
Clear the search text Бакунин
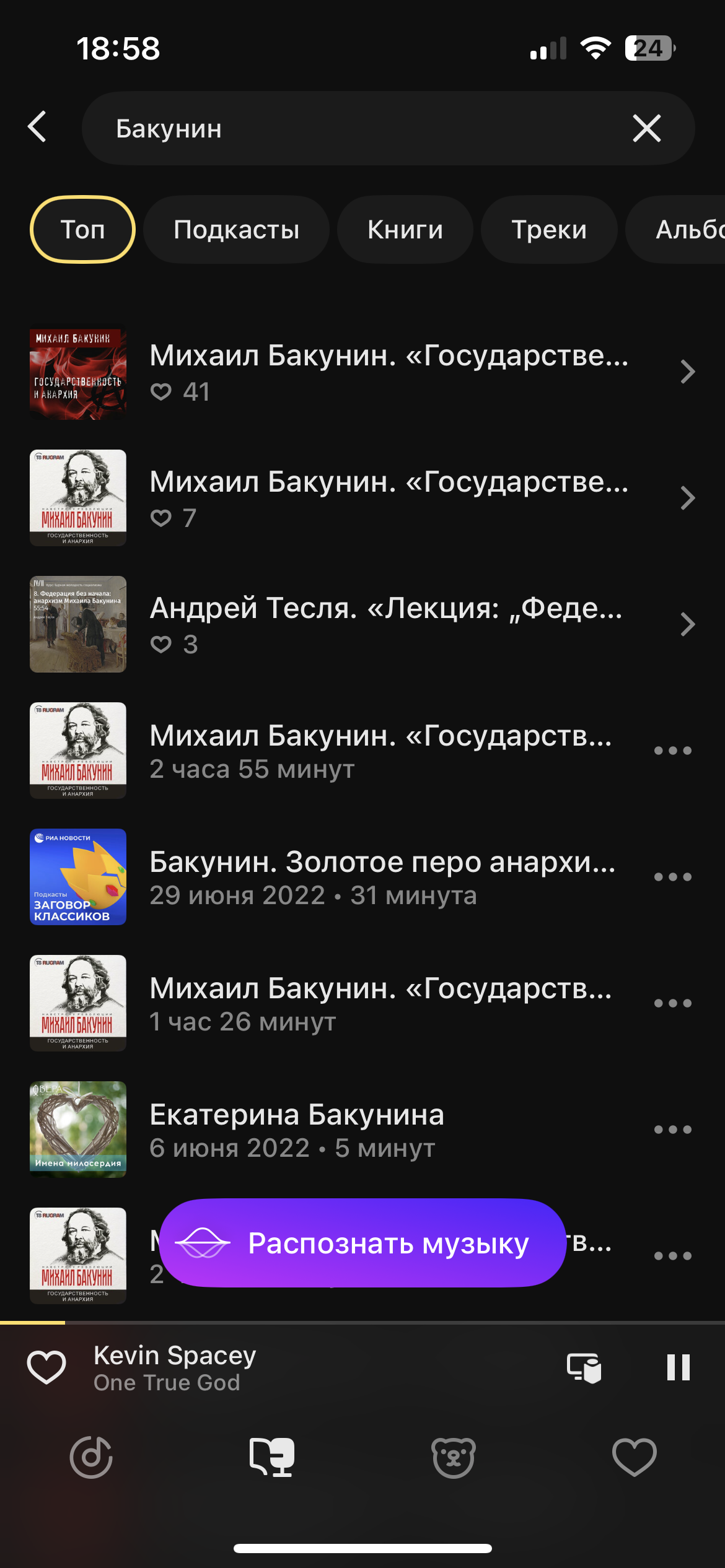pyautogui.click(x=646, y=128)
